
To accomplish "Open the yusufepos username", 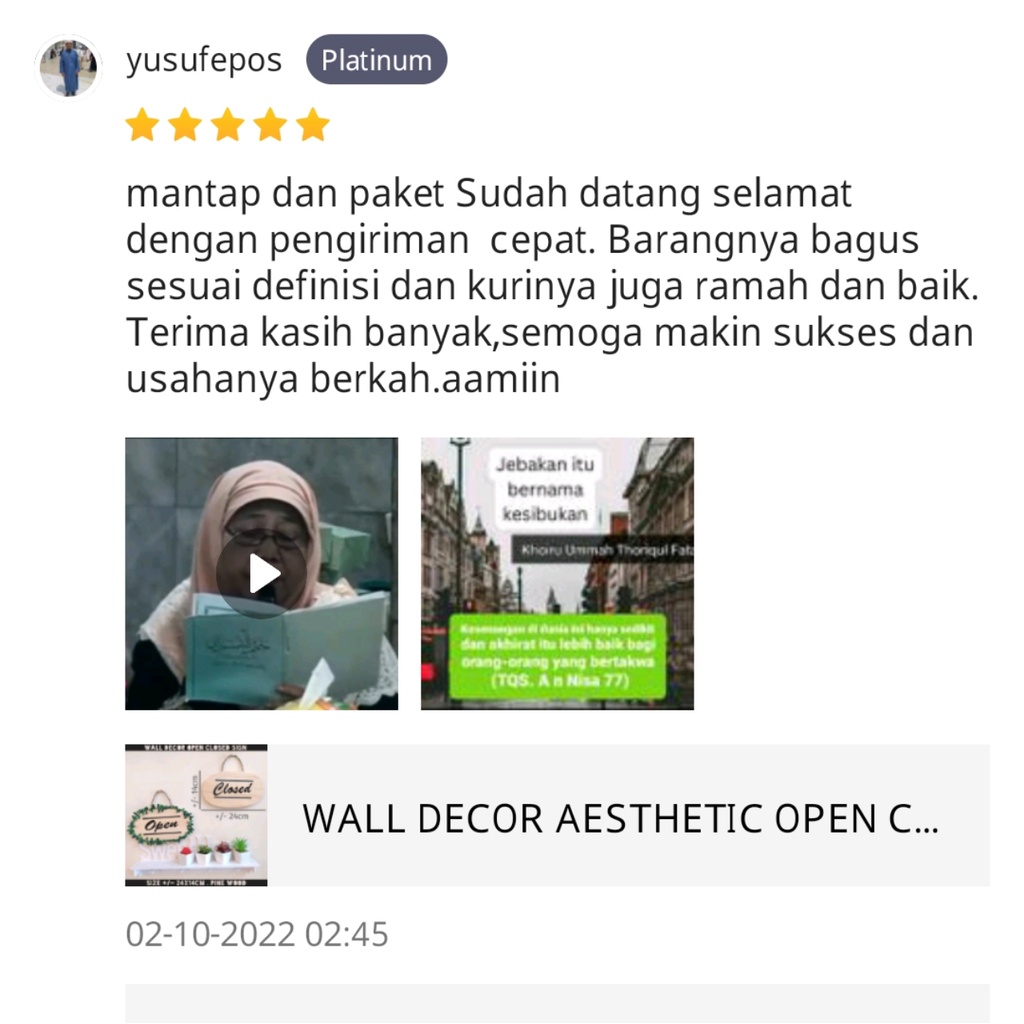I will [x=204, y=60].
